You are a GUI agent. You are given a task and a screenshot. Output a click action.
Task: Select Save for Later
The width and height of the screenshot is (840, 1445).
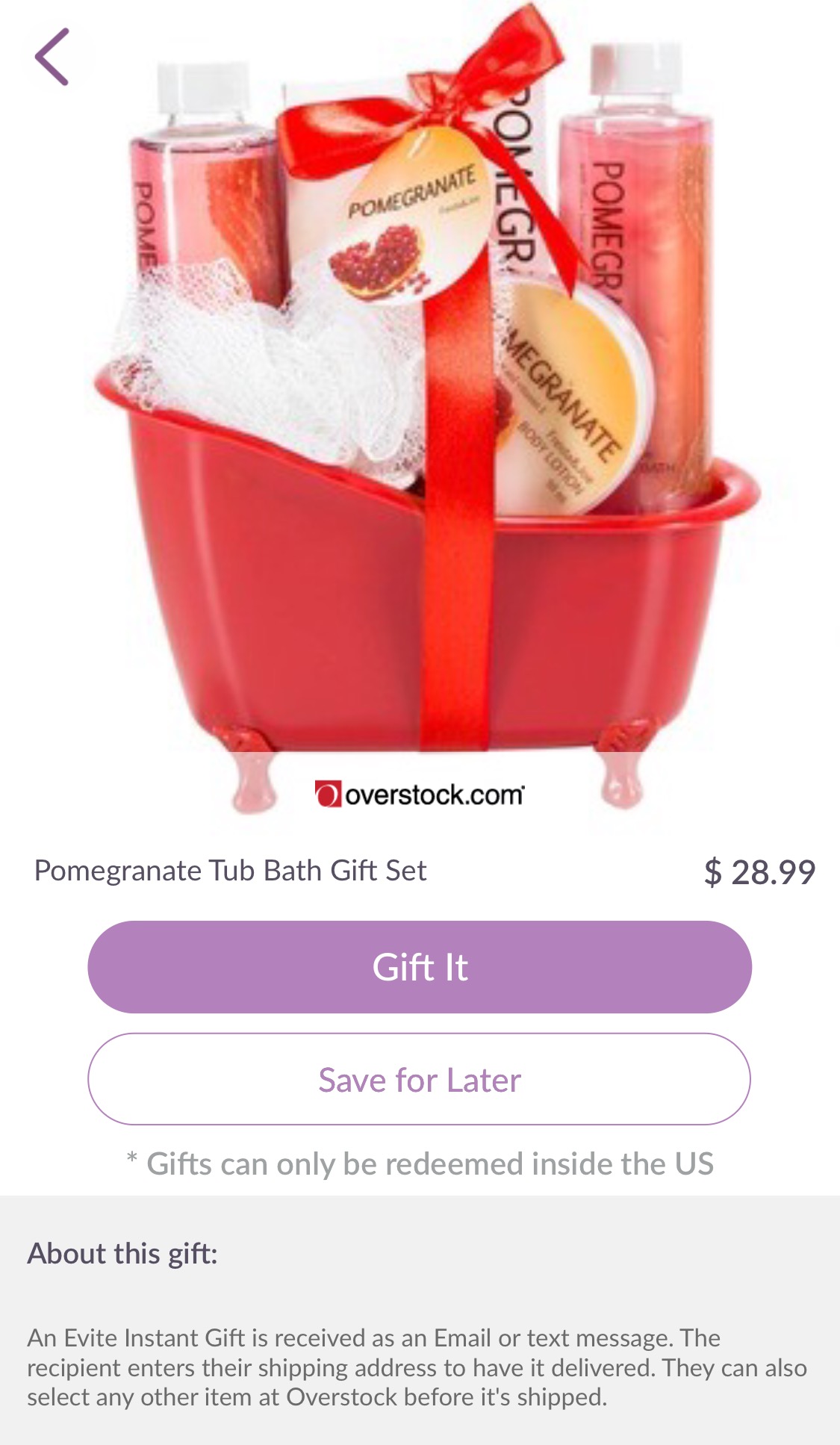420,1079
